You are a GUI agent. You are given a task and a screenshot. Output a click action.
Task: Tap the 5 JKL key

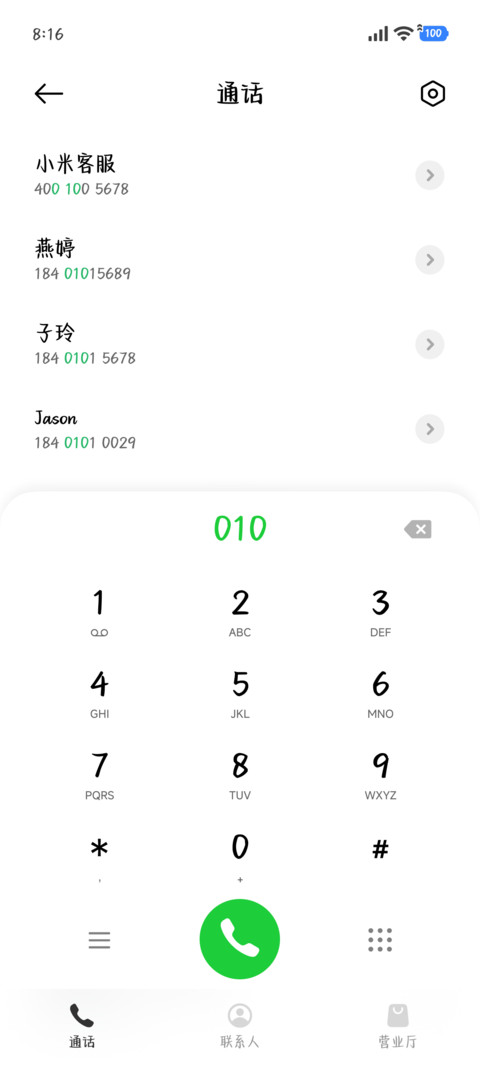tap(240, 694)
